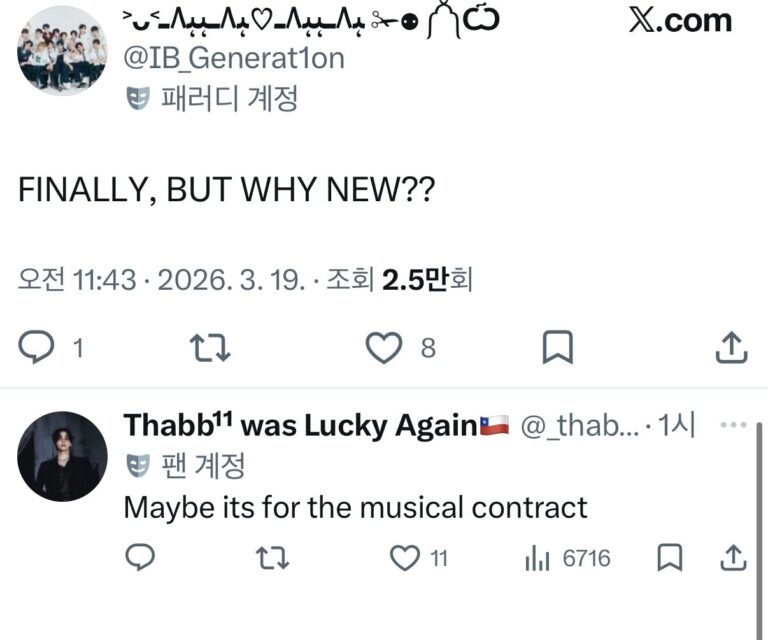Viewport: 768px width, 640px height.
Task: Reply to the FINALLY, BUT WHY NEW post
Action: click(x=38, y=347)
